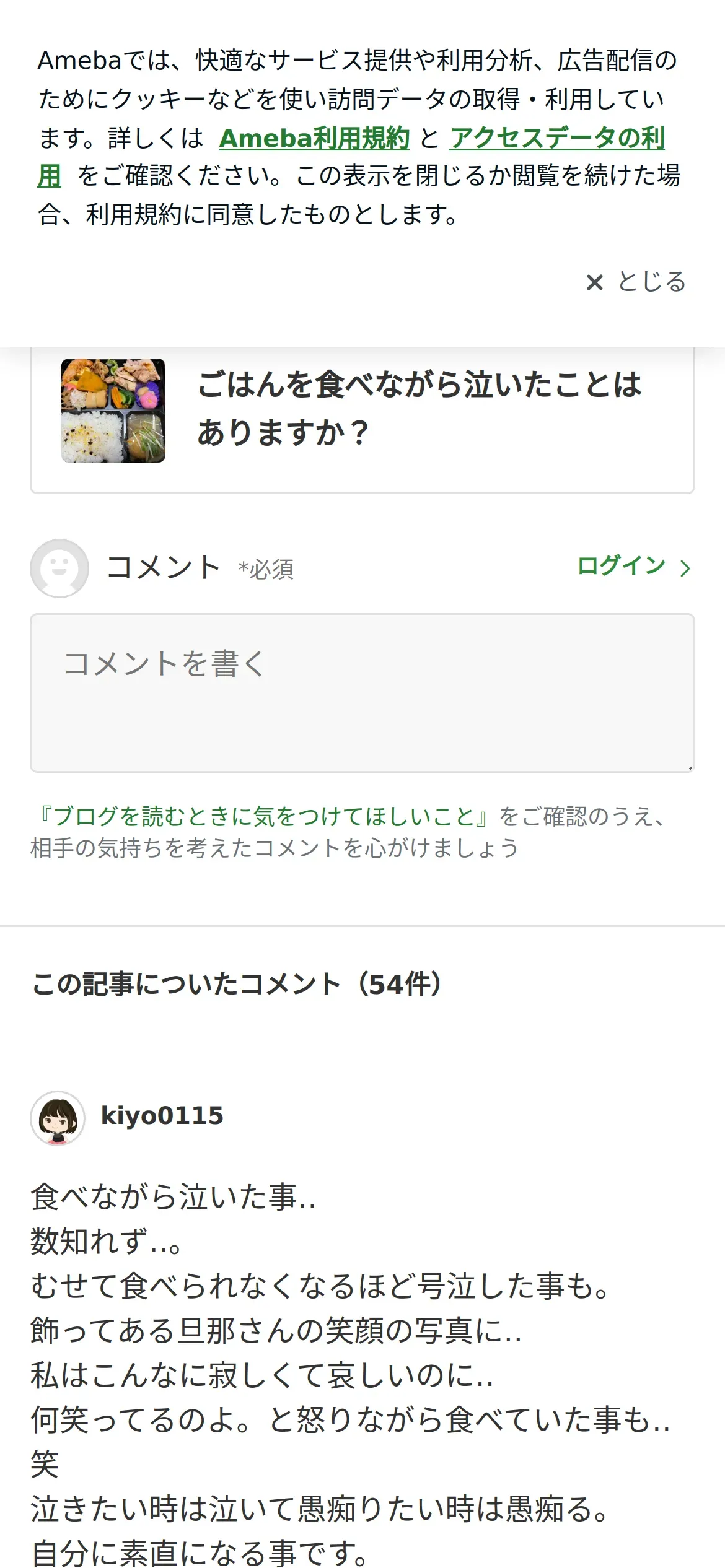Open the Ameba利用規約 link
The image size is (725, 1568).
tap(314, 138)
